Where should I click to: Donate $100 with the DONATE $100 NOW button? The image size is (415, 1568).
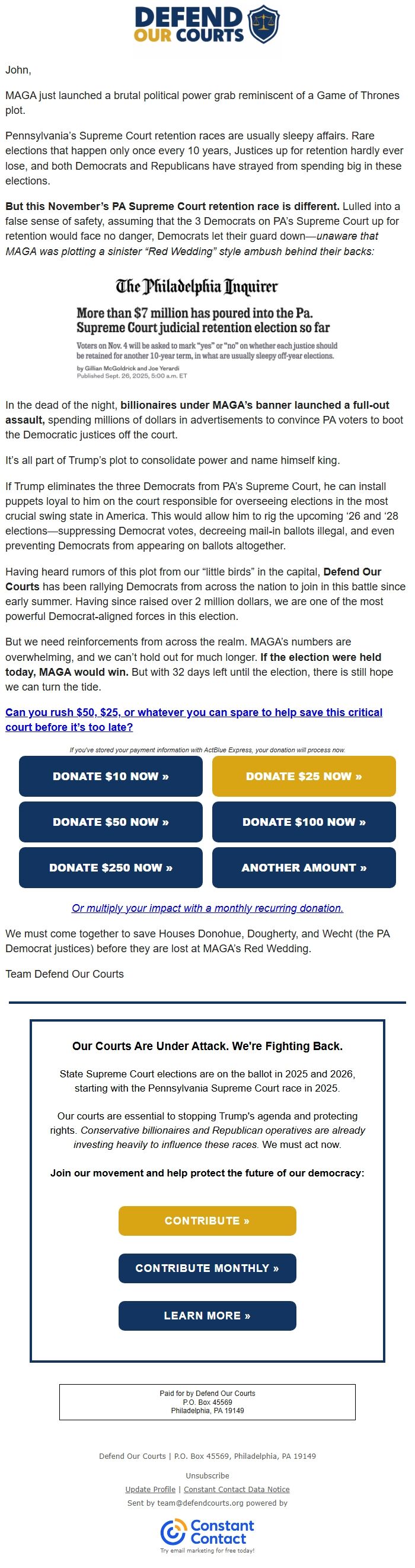[304, 822]
